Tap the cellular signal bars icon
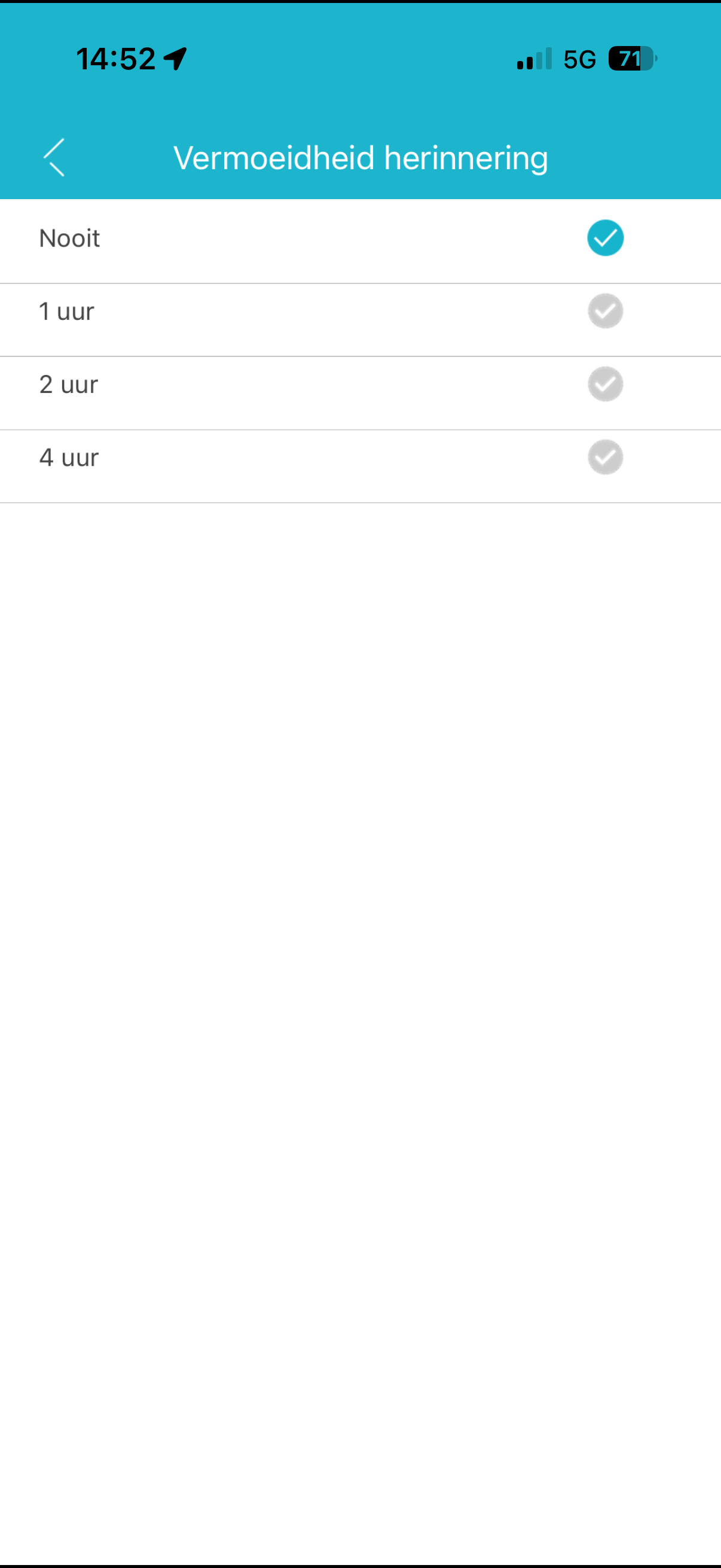This screenshot has height=1568, width=721. tap(534, 59)
